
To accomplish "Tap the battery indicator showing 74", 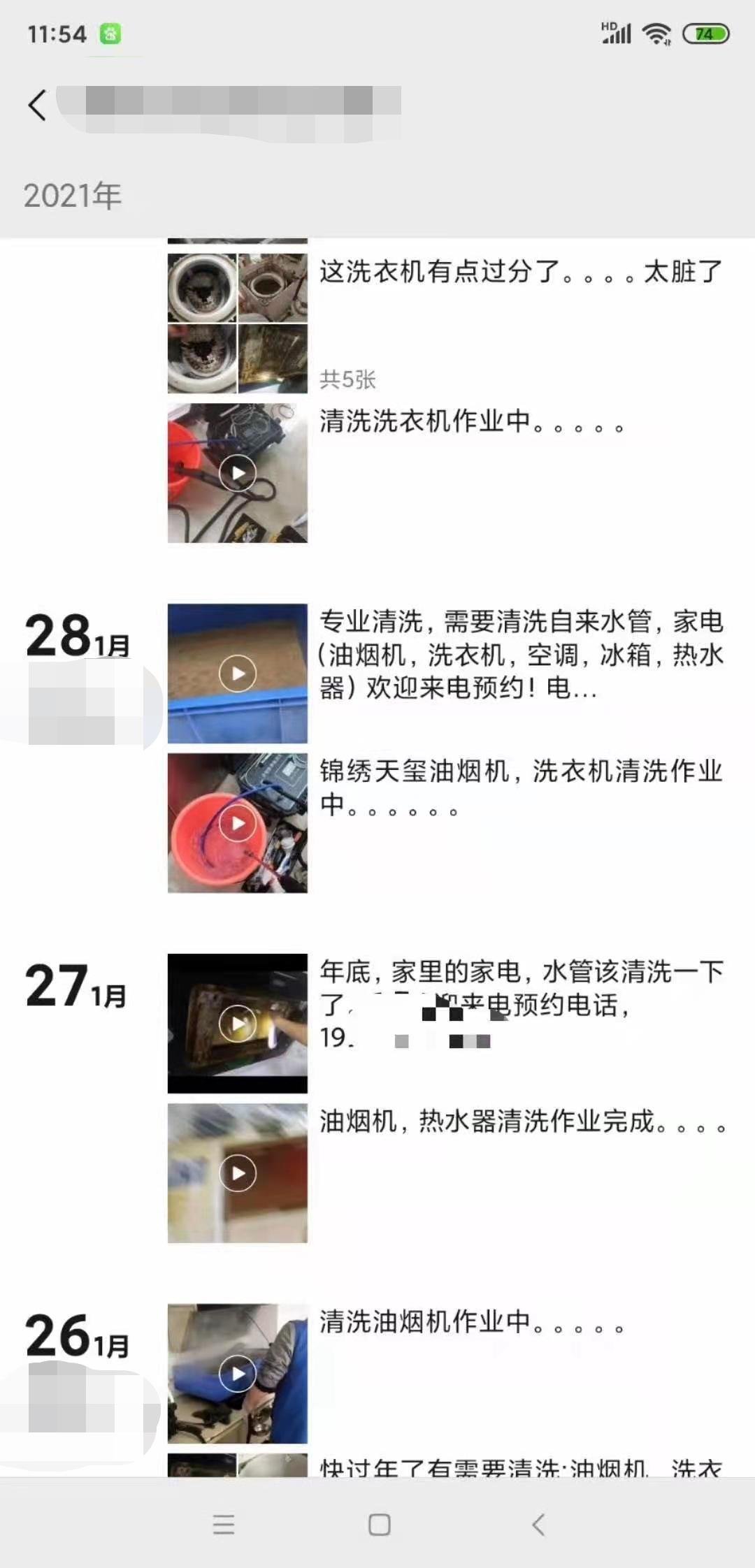I will pos(707,33).
